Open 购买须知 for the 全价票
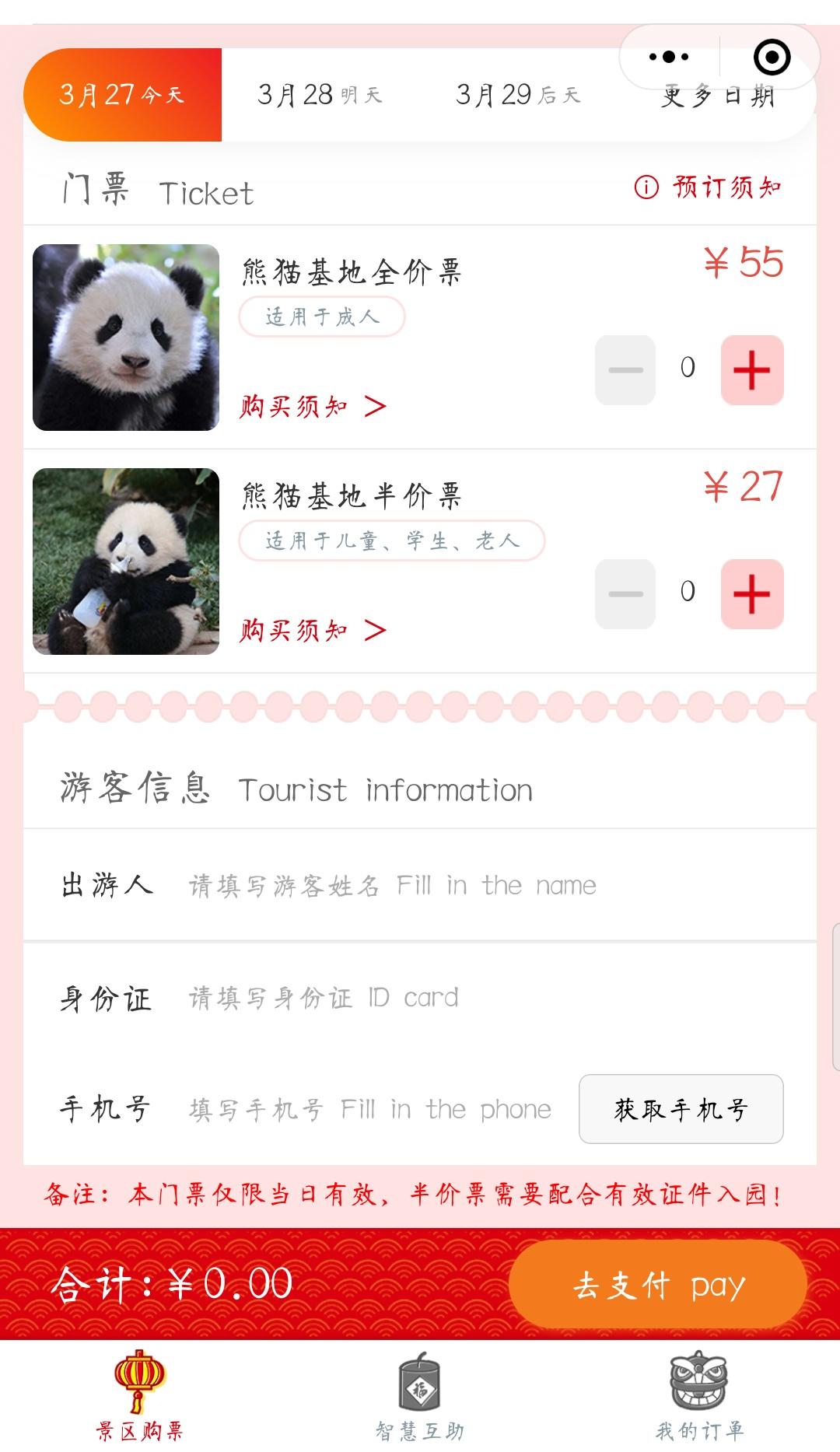 (313, 406)
